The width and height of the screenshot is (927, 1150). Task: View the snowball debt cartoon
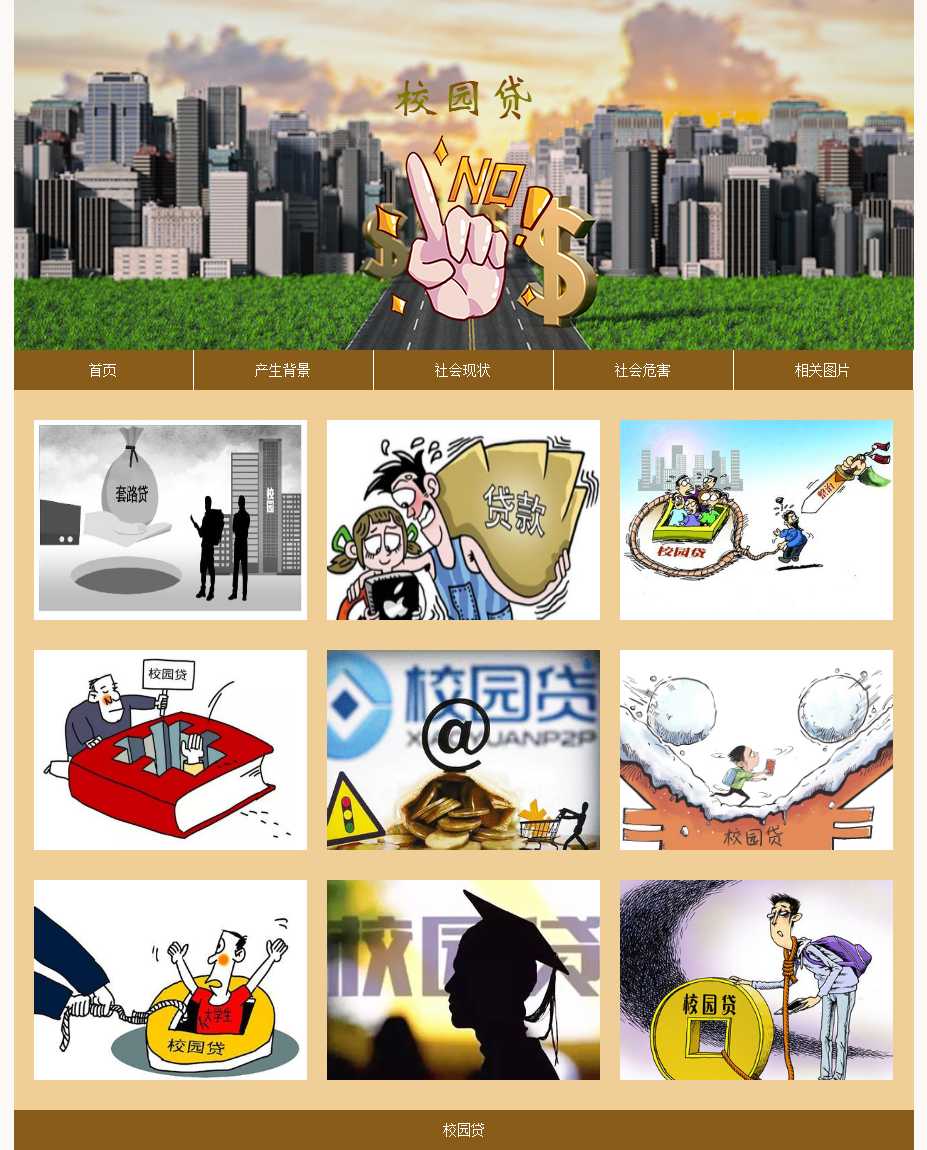tap(756, 749)
